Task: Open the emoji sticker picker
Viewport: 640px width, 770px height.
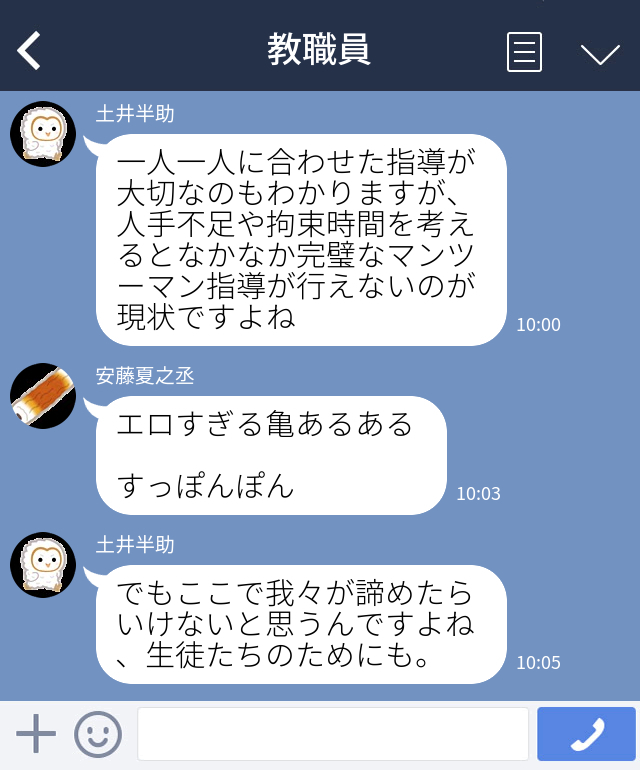Action: 97,734
